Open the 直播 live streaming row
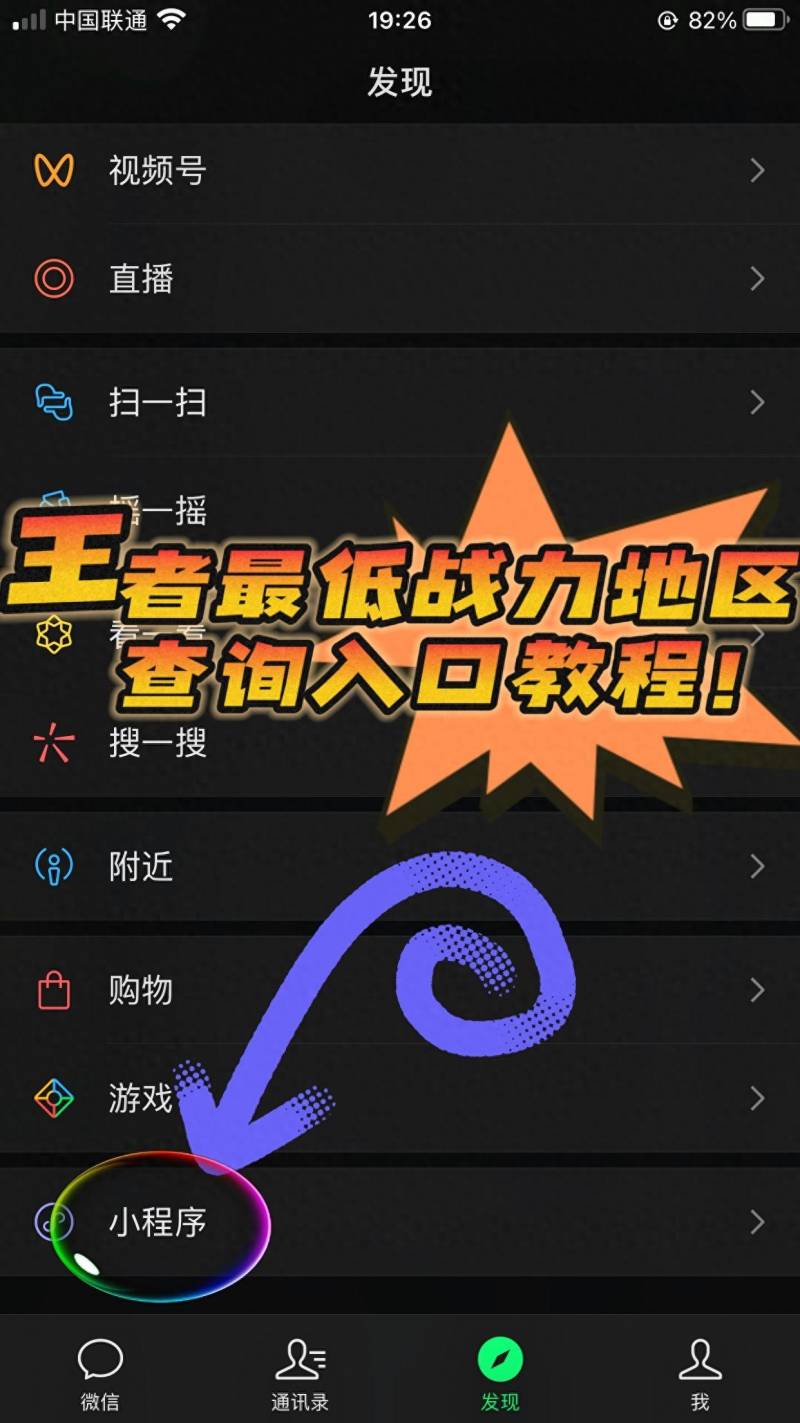Image resolution: width=800 pixels, height=1423 pixels. [x=400, y=278]
